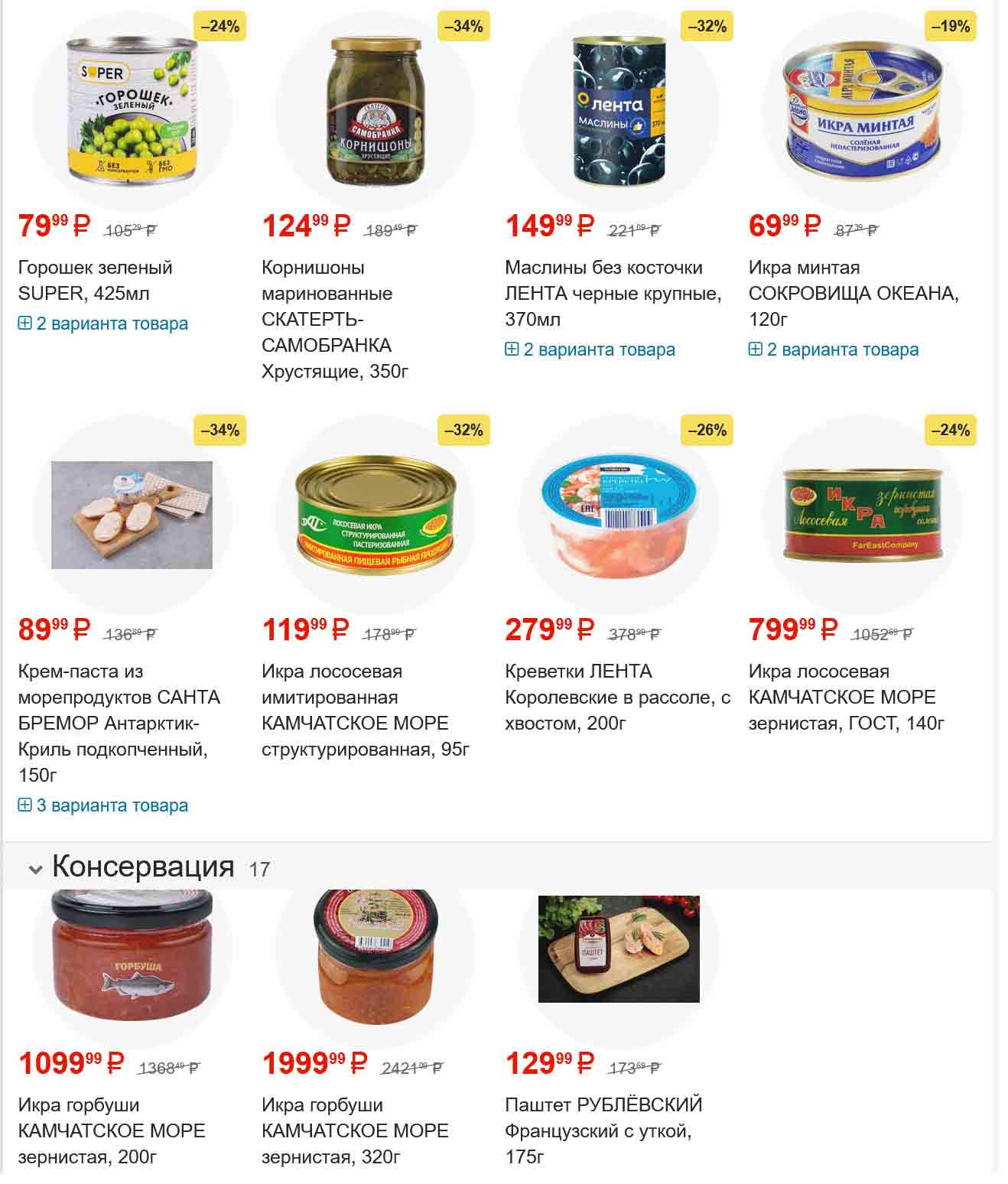This screenshot has height=1184, width=1008.
Task: Expand variants of Икра минтая СОКРОВИЩА ОКЕАНА
Action: 834,350
